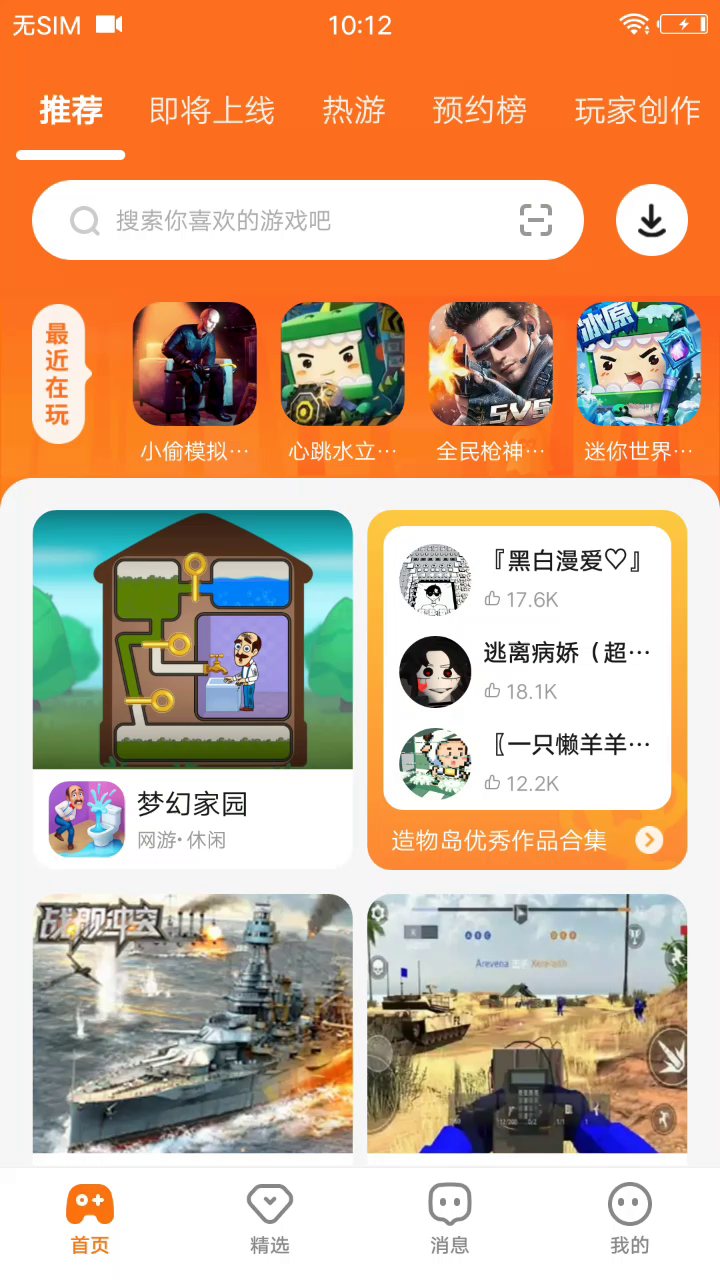
Task: Go to the 精选 tab
Action: coord(270,1218)
